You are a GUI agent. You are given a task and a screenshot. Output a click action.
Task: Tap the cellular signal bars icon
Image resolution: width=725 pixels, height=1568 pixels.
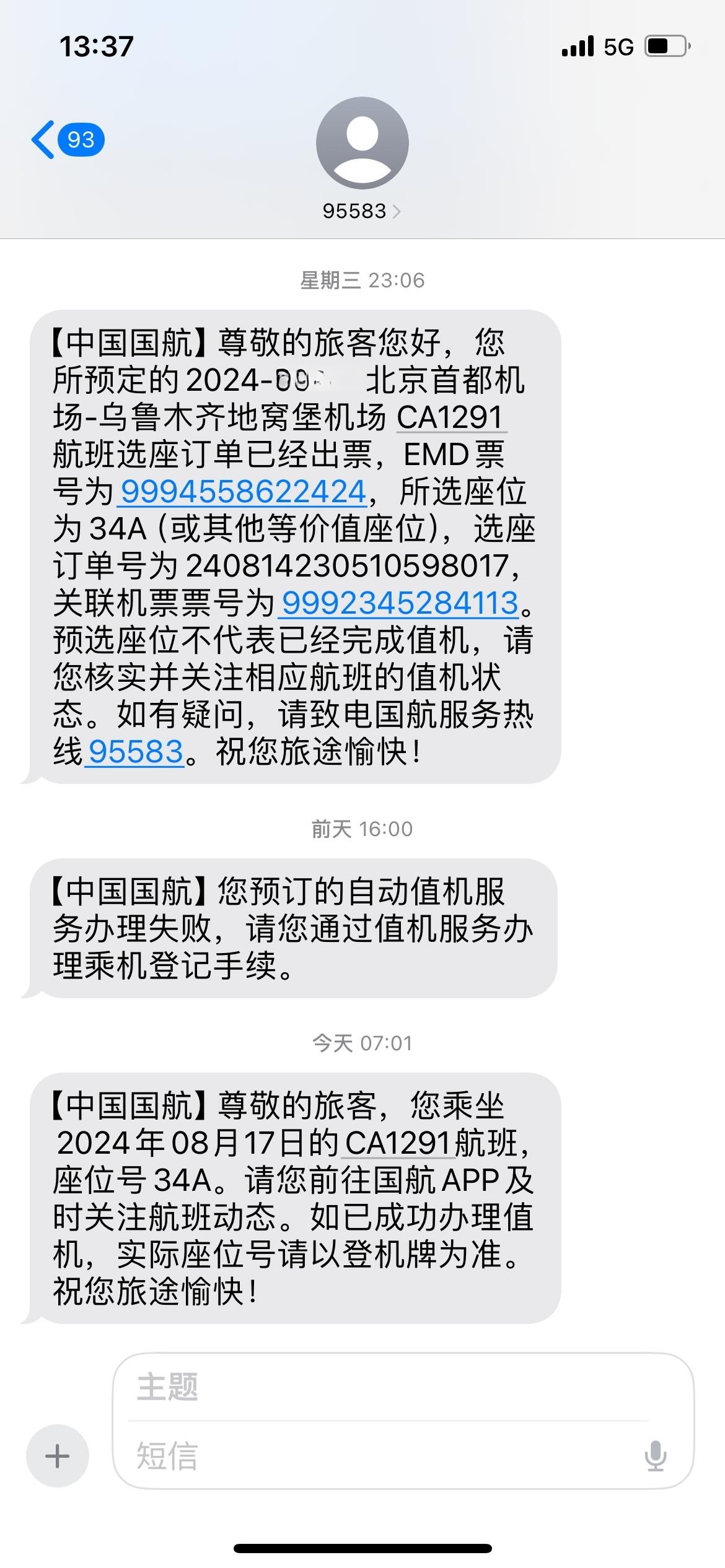pyautogui.click(x=576, y=45)
